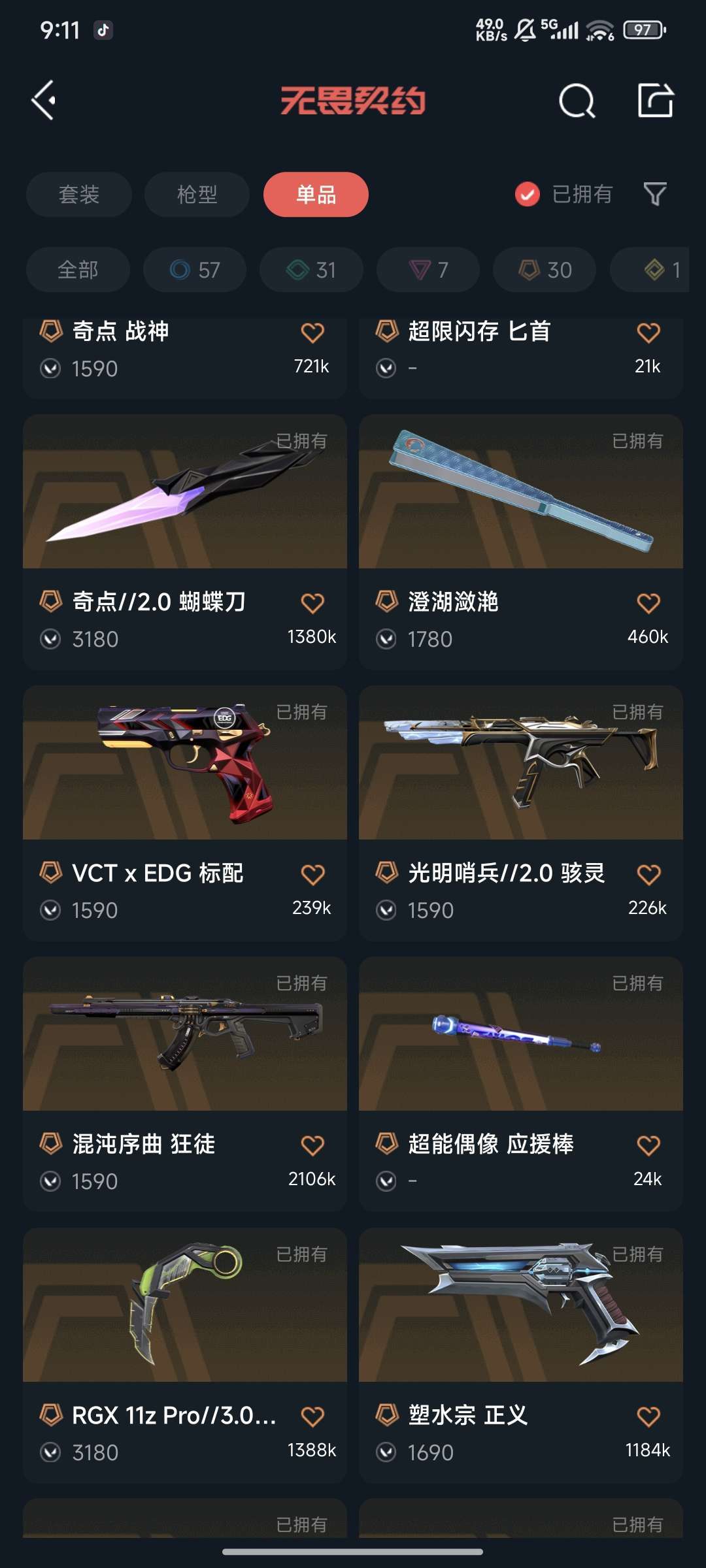The width and height of the screenshot is (706, 1568).
Task: Filter by the chip showing 7
Action: (x=428, y=269)
